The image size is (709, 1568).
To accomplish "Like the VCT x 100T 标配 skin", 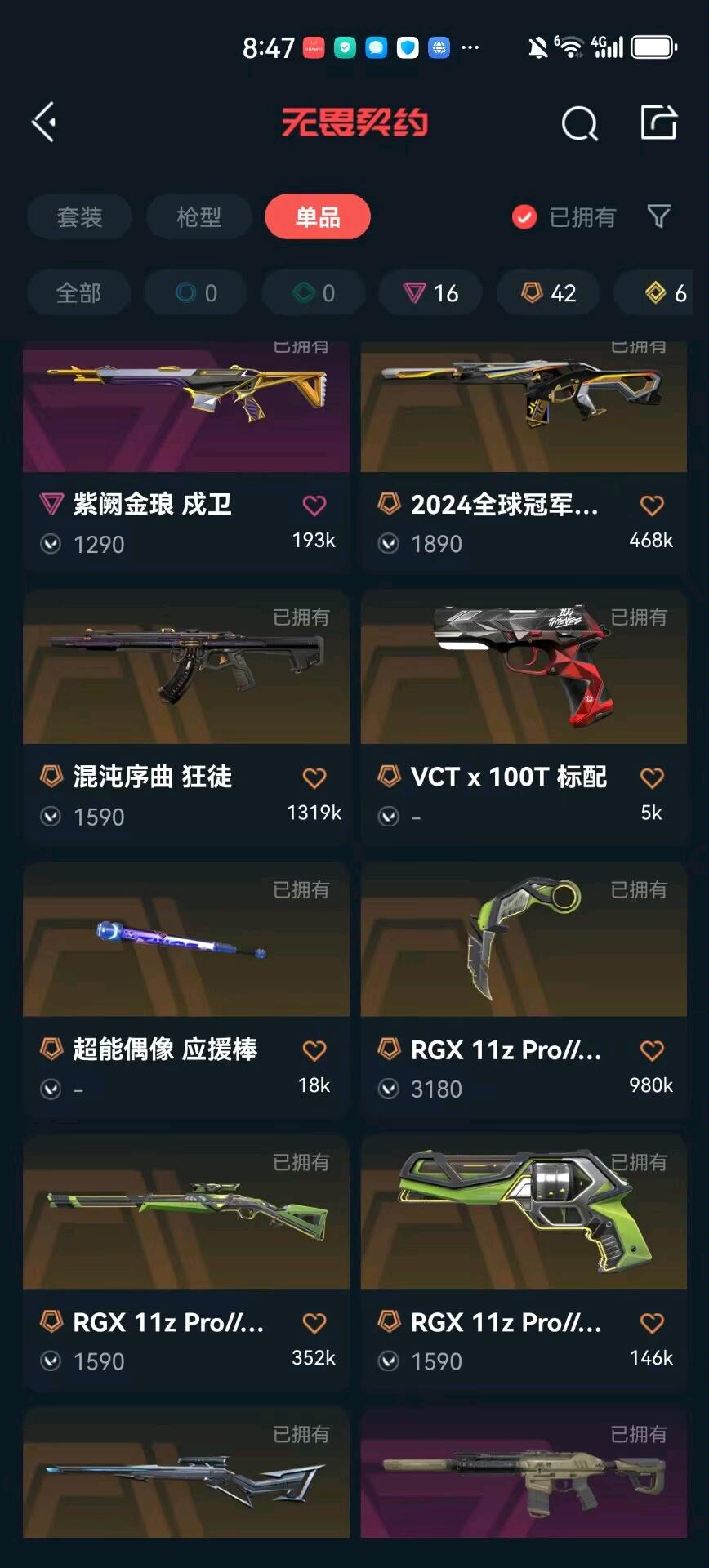I will (651, 778).
